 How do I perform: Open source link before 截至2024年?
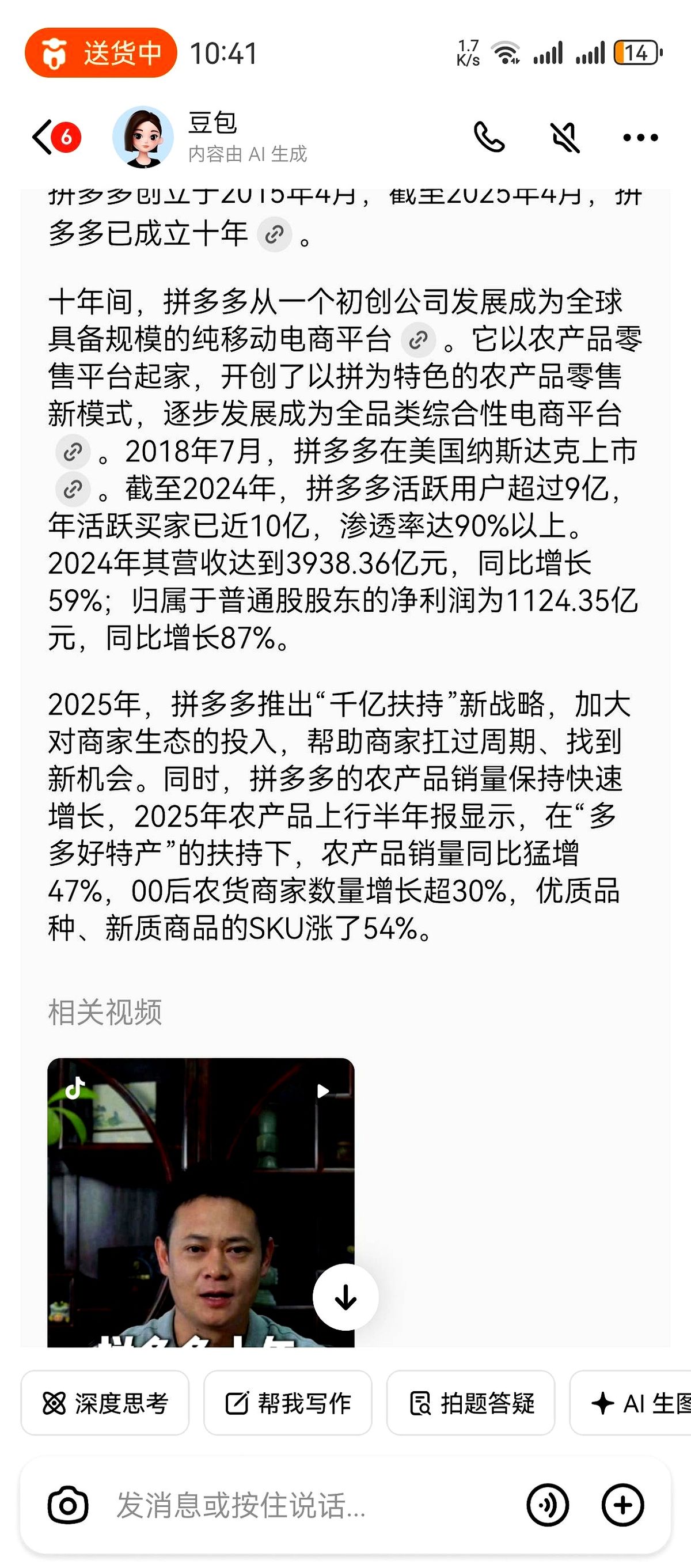coord(73,490)
